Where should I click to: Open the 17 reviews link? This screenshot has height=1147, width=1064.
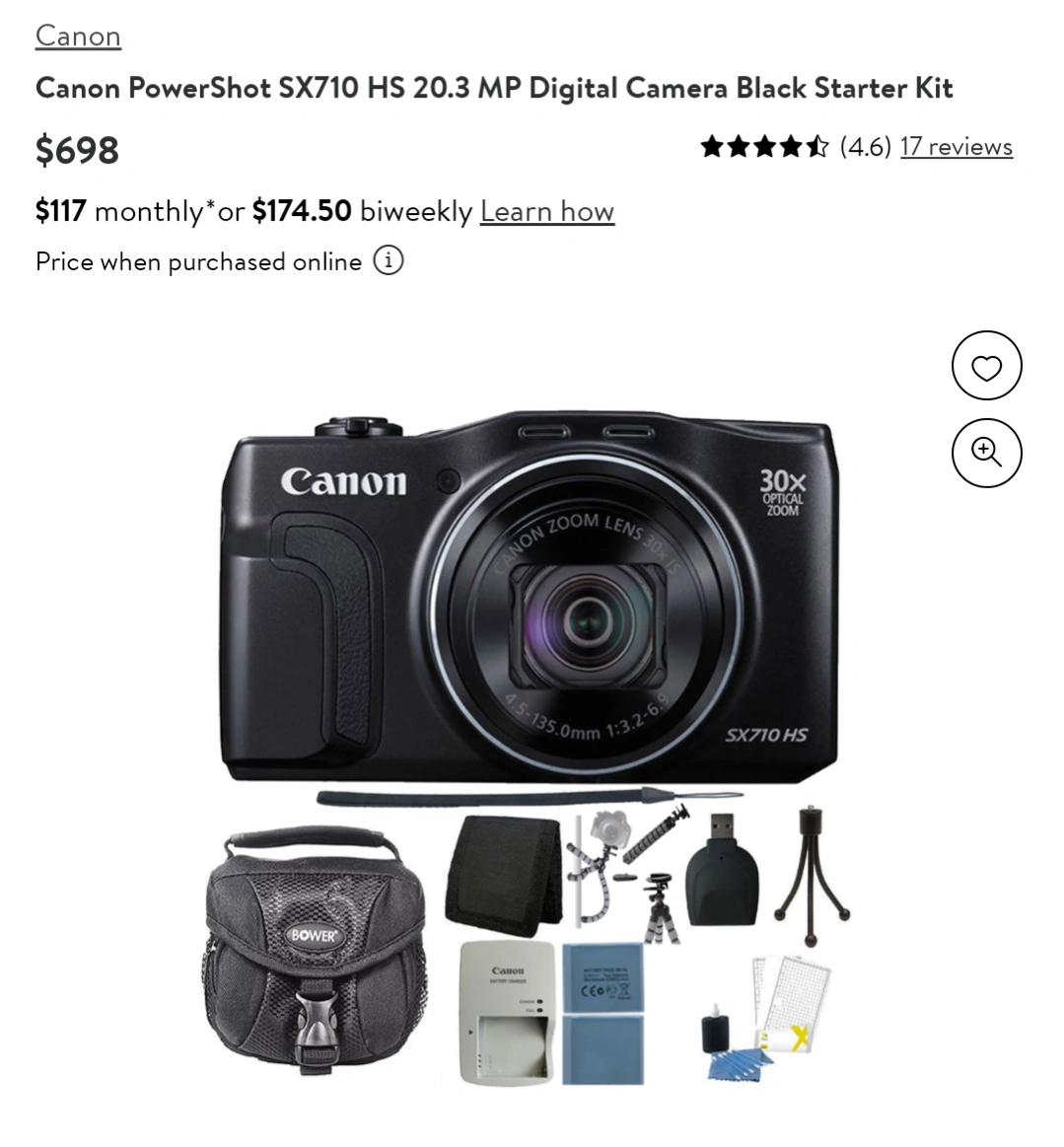click(956, 147)
